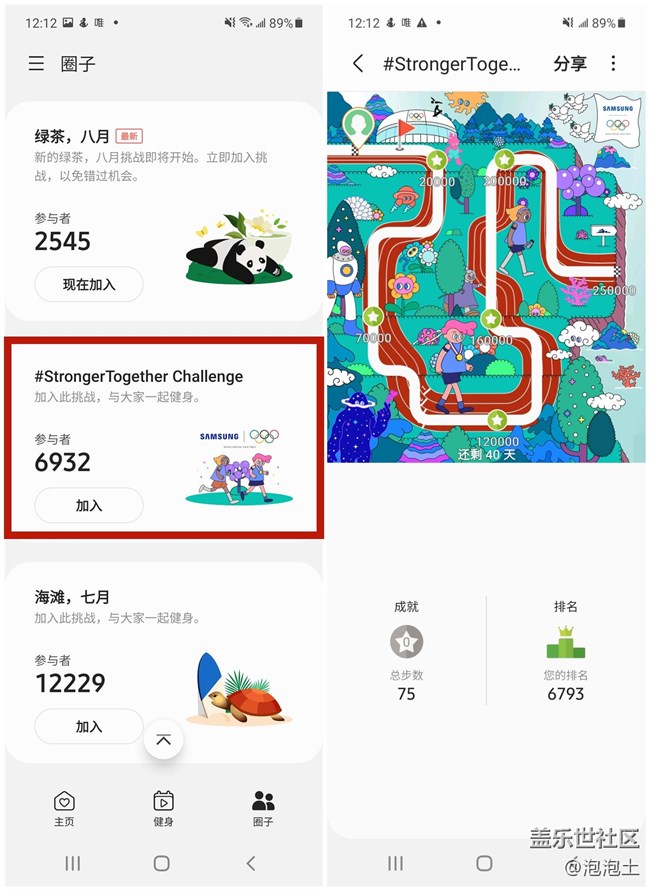650x891 pixels.
Task: Open the three-dot overflow menu
Action: 613,64
